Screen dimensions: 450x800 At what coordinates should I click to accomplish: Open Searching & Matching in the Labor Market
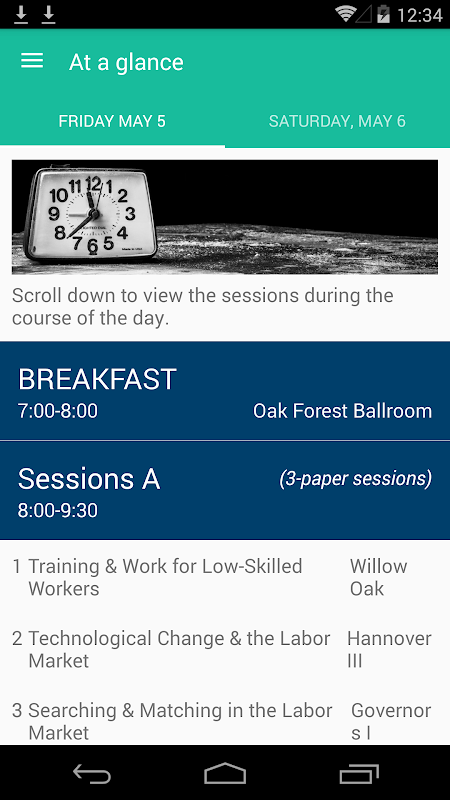[225, 721]
